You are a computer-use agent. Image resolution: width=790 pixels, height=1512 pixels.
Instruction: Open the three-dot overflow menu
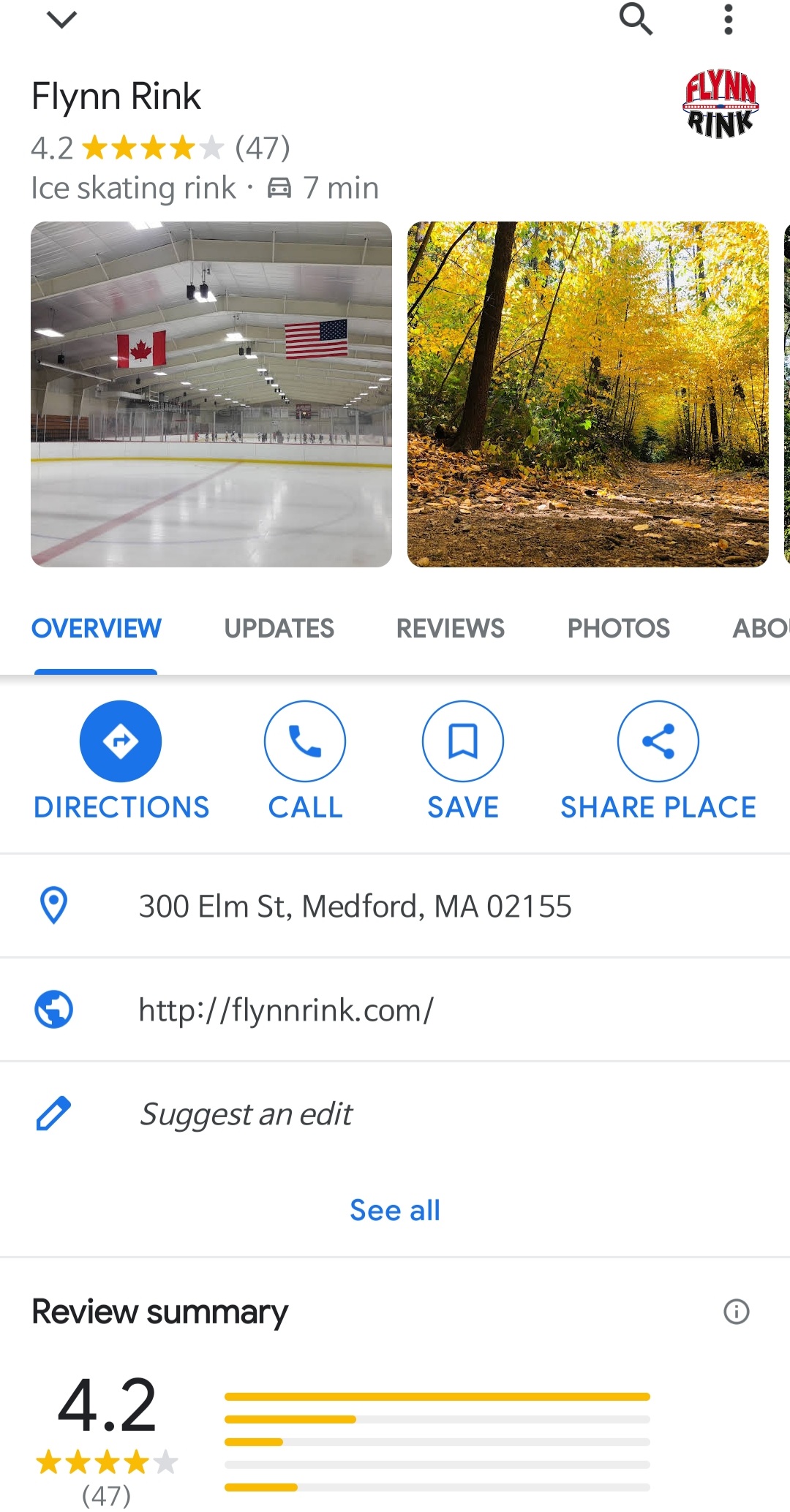[728, 20]
